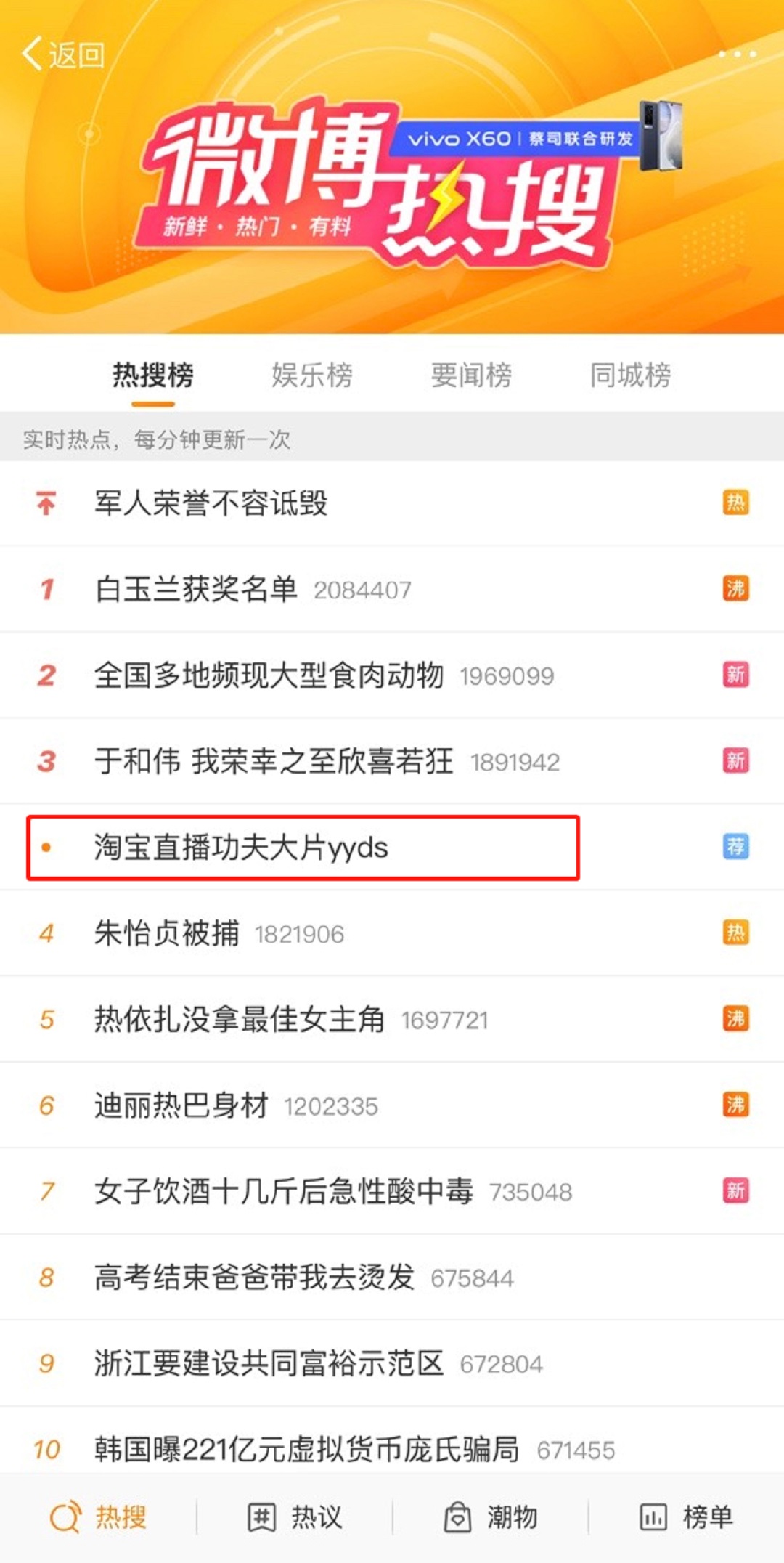
Task: Go to 热议 in bottom navigation
Action: [295, 1517]
